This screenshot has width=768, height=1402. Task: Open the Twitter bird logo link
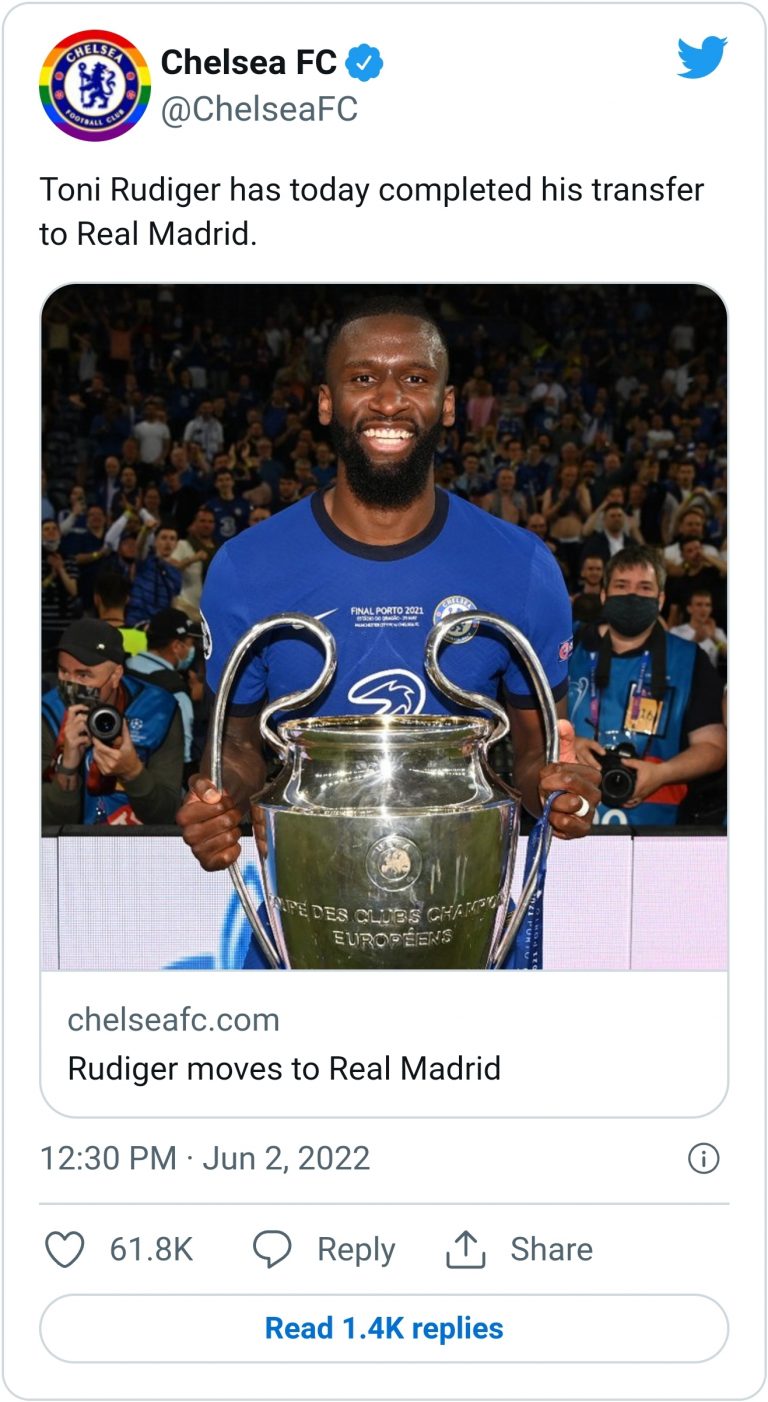click(x=702, y=58)
